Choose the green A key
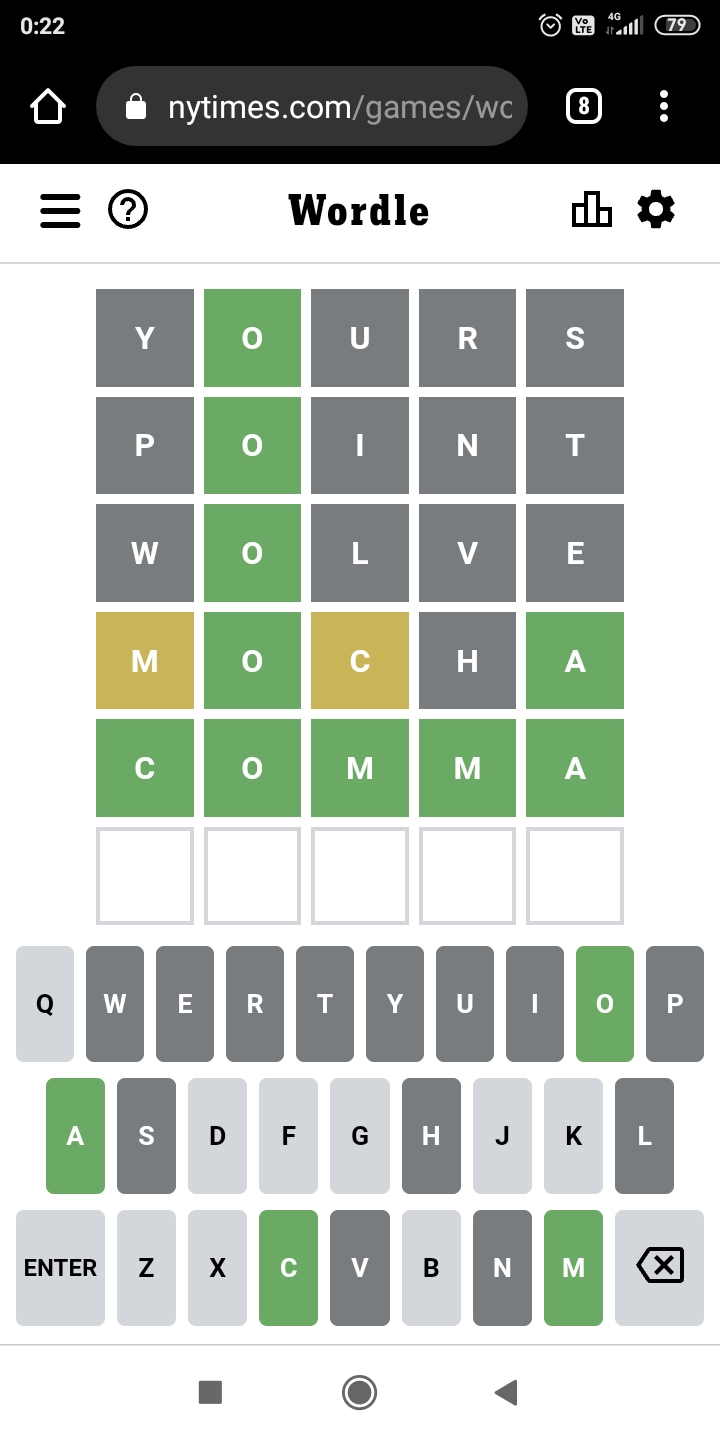The height and width of the screenshot is (1440, 720). click(x=75, y=1136)
